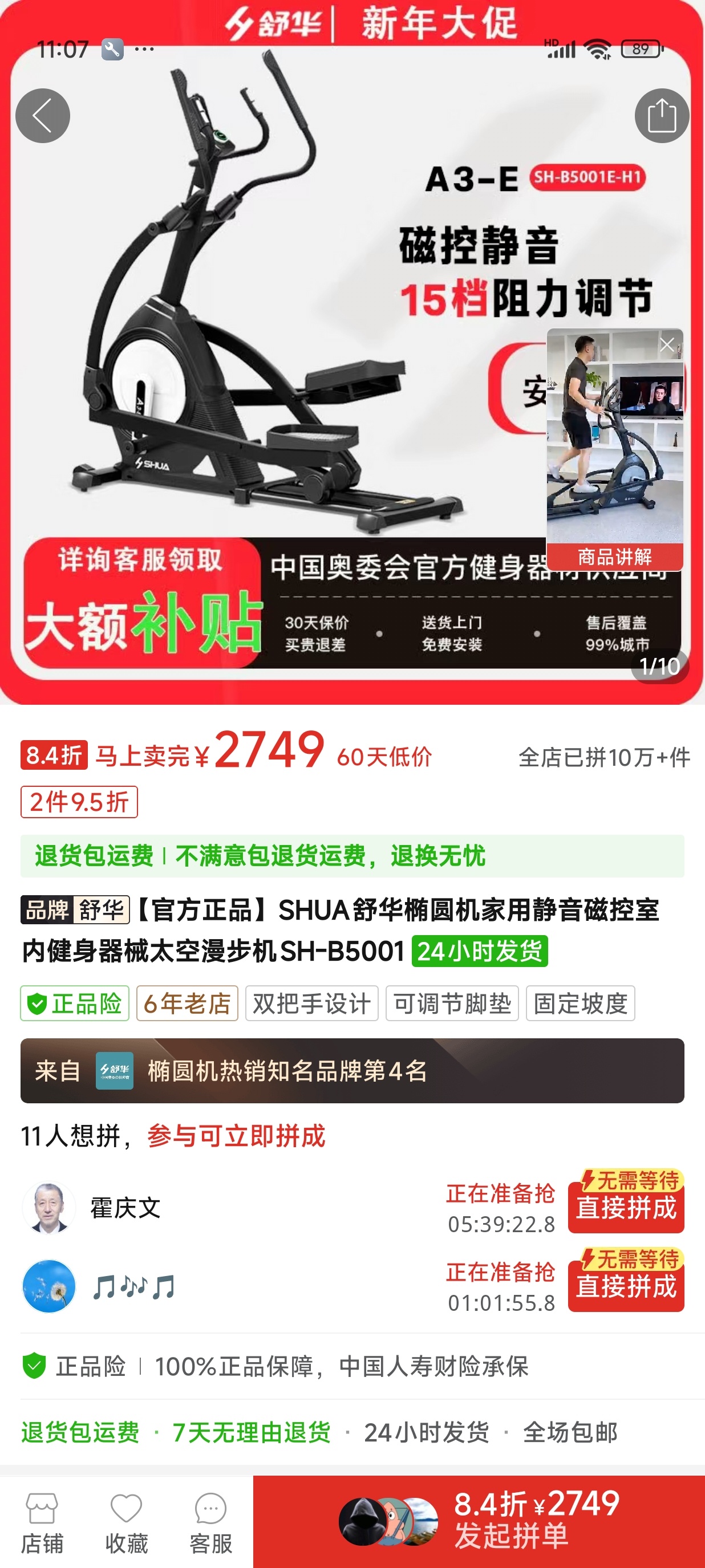Tap the 2件9.5折 discount tag

[79, 802]
